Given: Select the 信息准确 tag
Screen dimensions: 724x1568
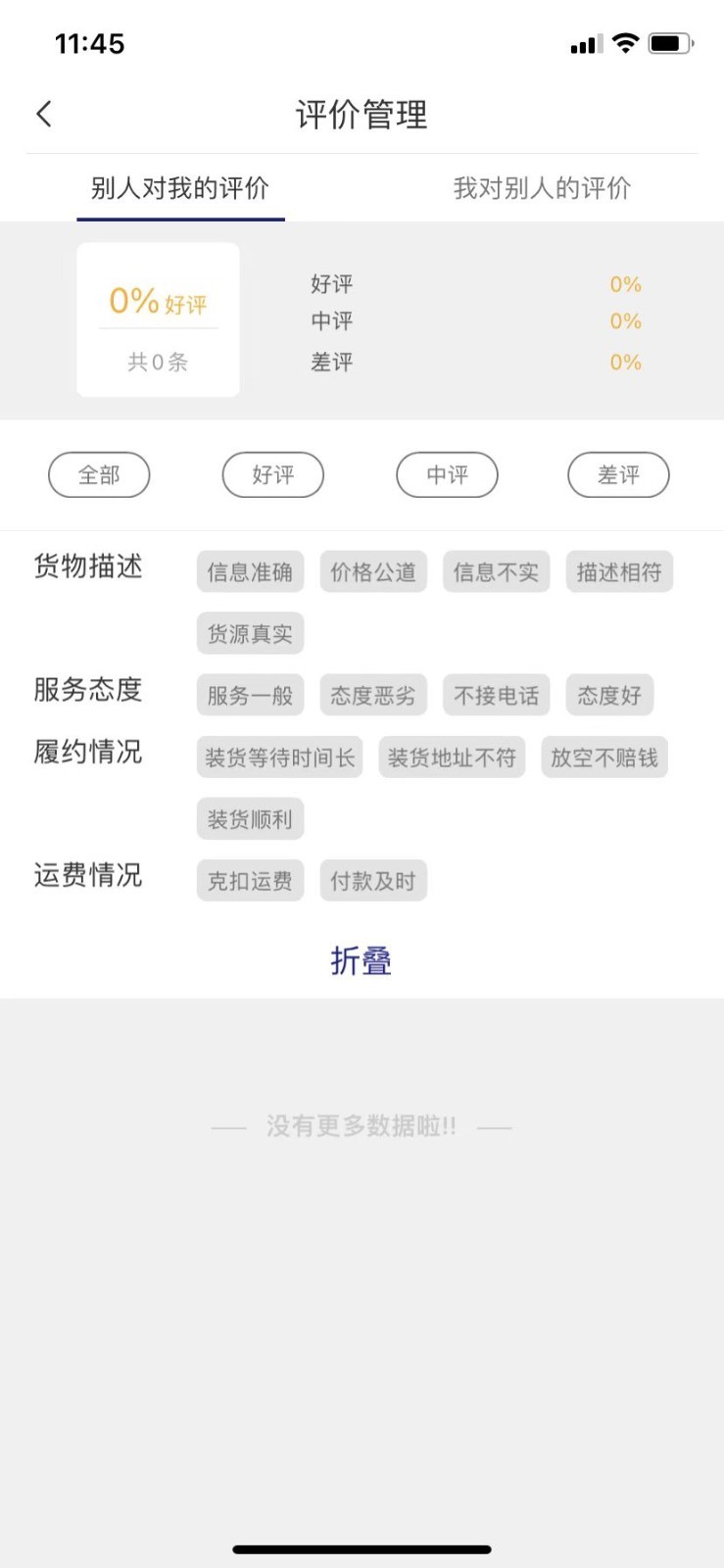Looking at the screenshot, I should click(x=250, y=572).
